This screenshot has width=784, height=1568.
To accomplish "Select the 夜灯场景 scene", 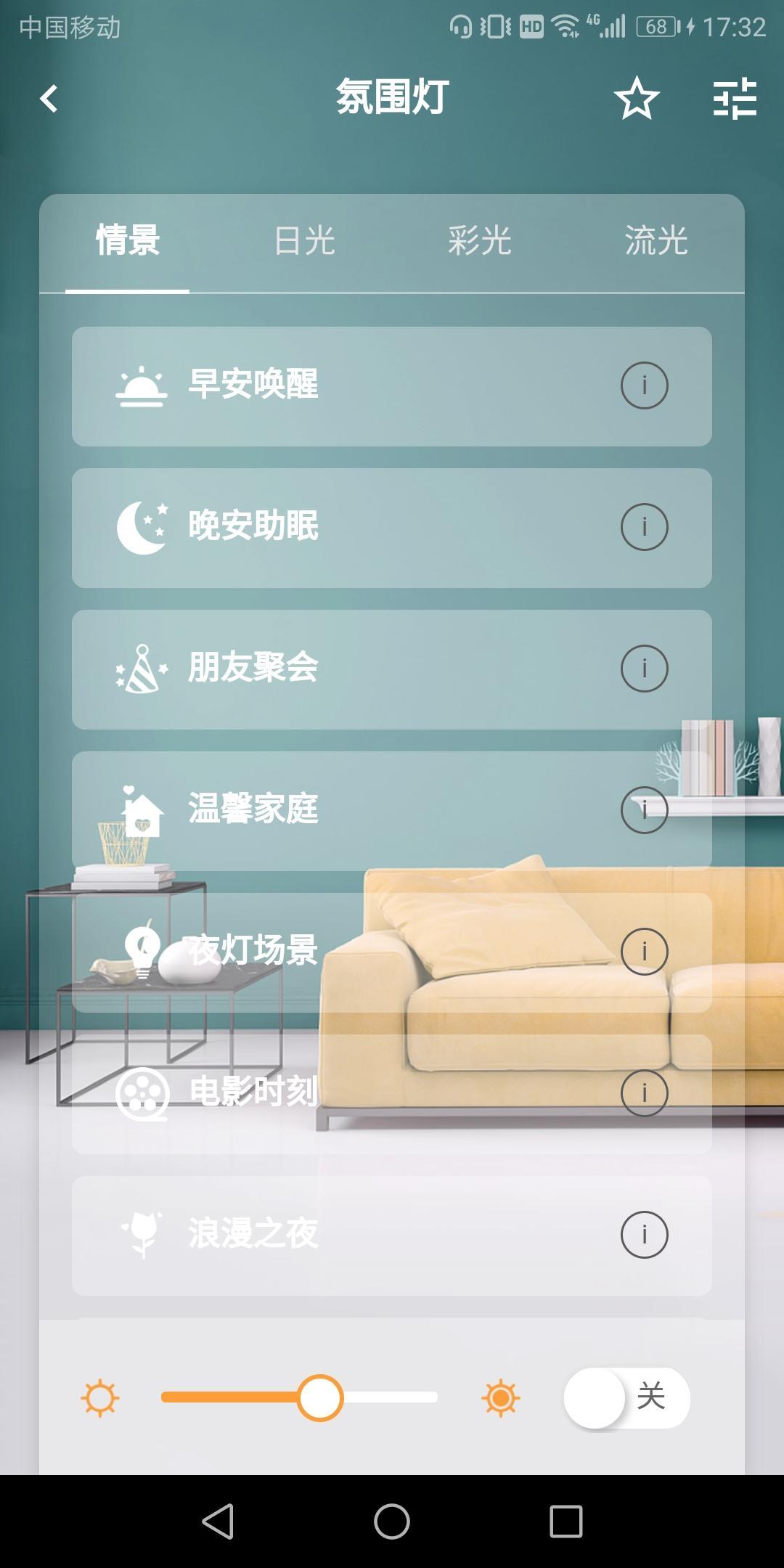I will (x=327, y=952).
